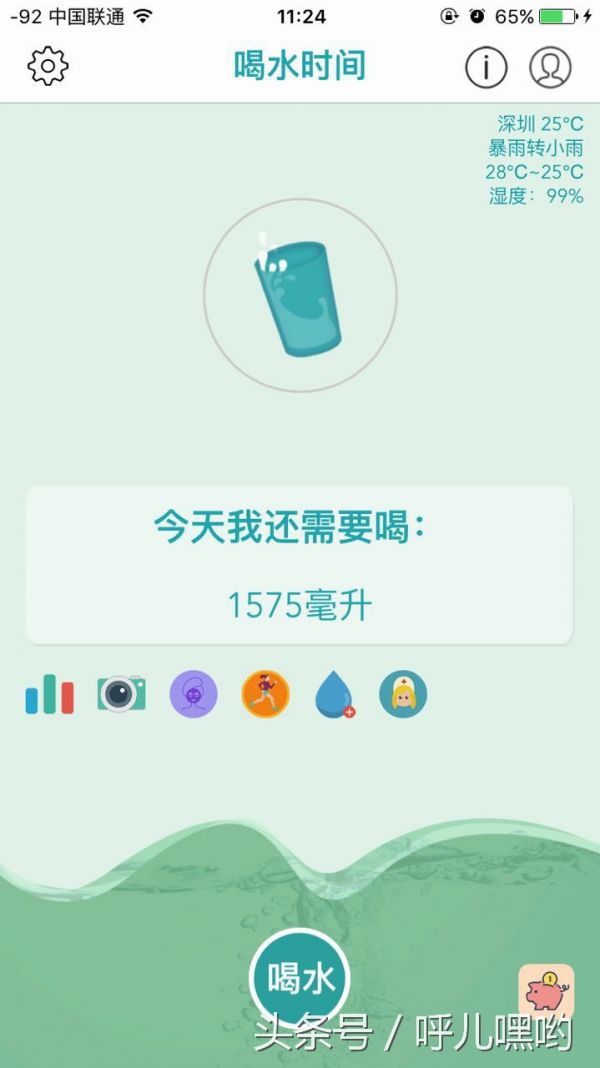Image resolution: width=600 pixels, height=1068 pixels.
Task: Open the running exercise icon
Action: click(265, 694)
